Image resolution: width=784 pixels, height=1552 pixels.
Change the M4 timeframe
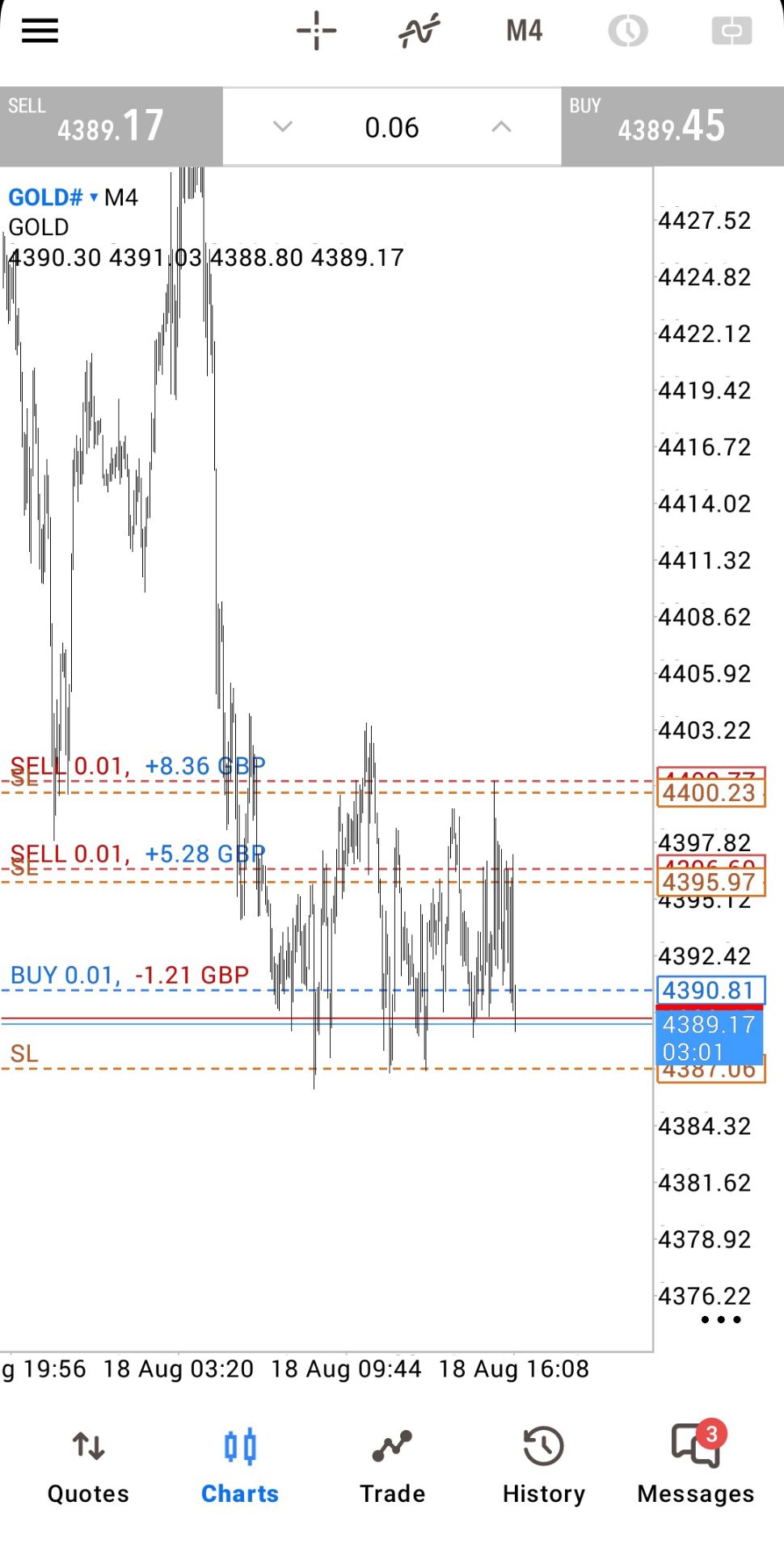(524, 31)
